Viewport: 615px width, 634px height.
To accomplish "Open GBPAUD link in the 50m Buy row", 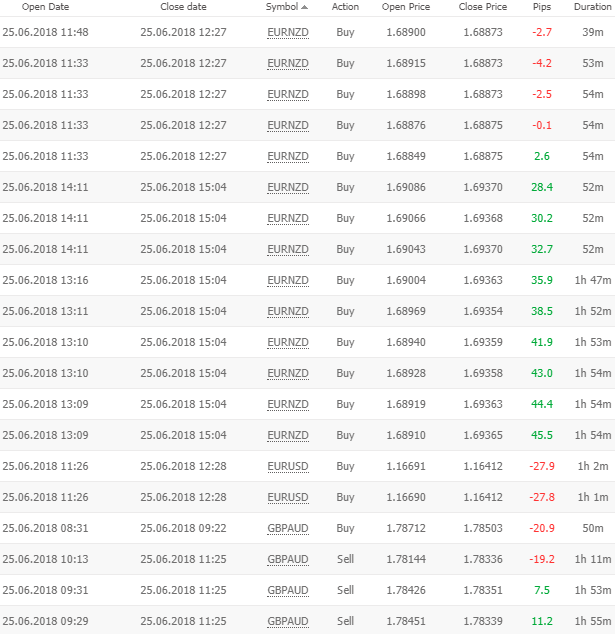I will (x=288, y=529).
